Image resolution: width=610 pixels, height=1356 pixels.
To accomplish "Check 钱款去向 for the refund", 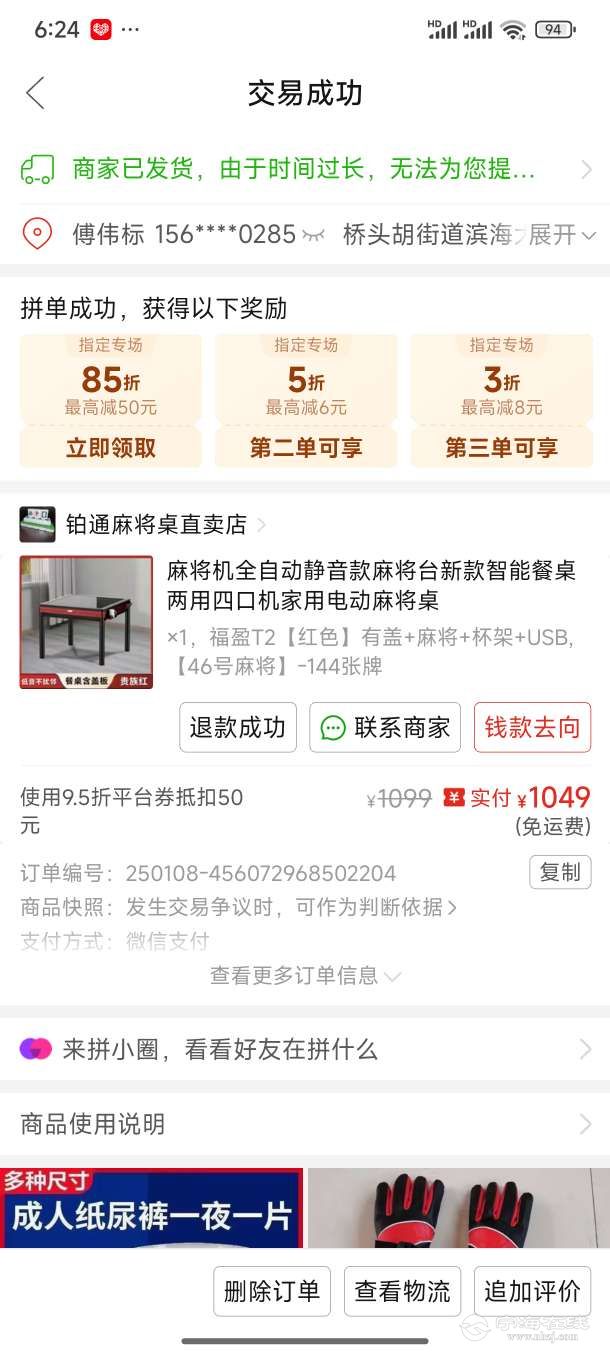I will 532,727.
